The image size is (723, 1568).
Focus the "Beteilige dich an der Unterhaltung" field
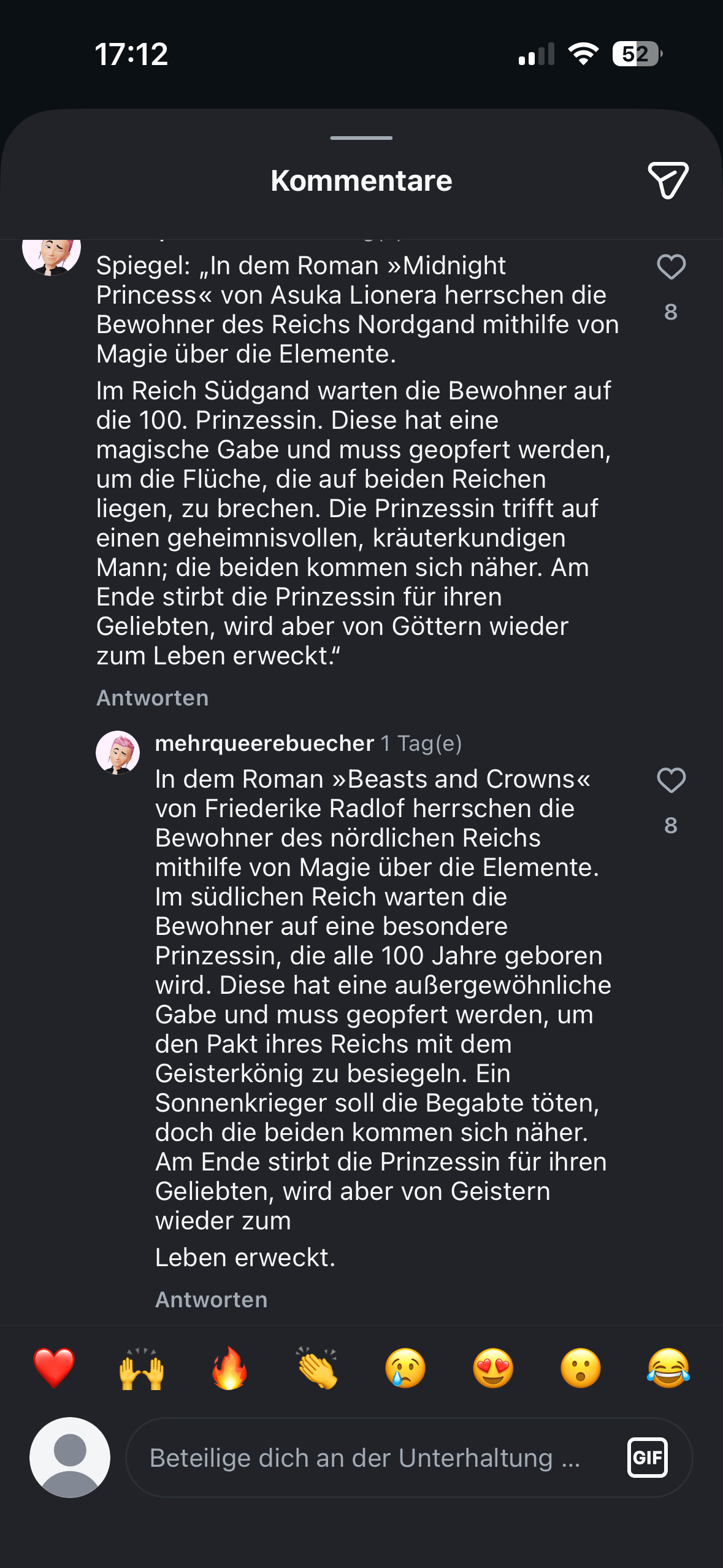pyautogui.click(x=365, y=1458)
